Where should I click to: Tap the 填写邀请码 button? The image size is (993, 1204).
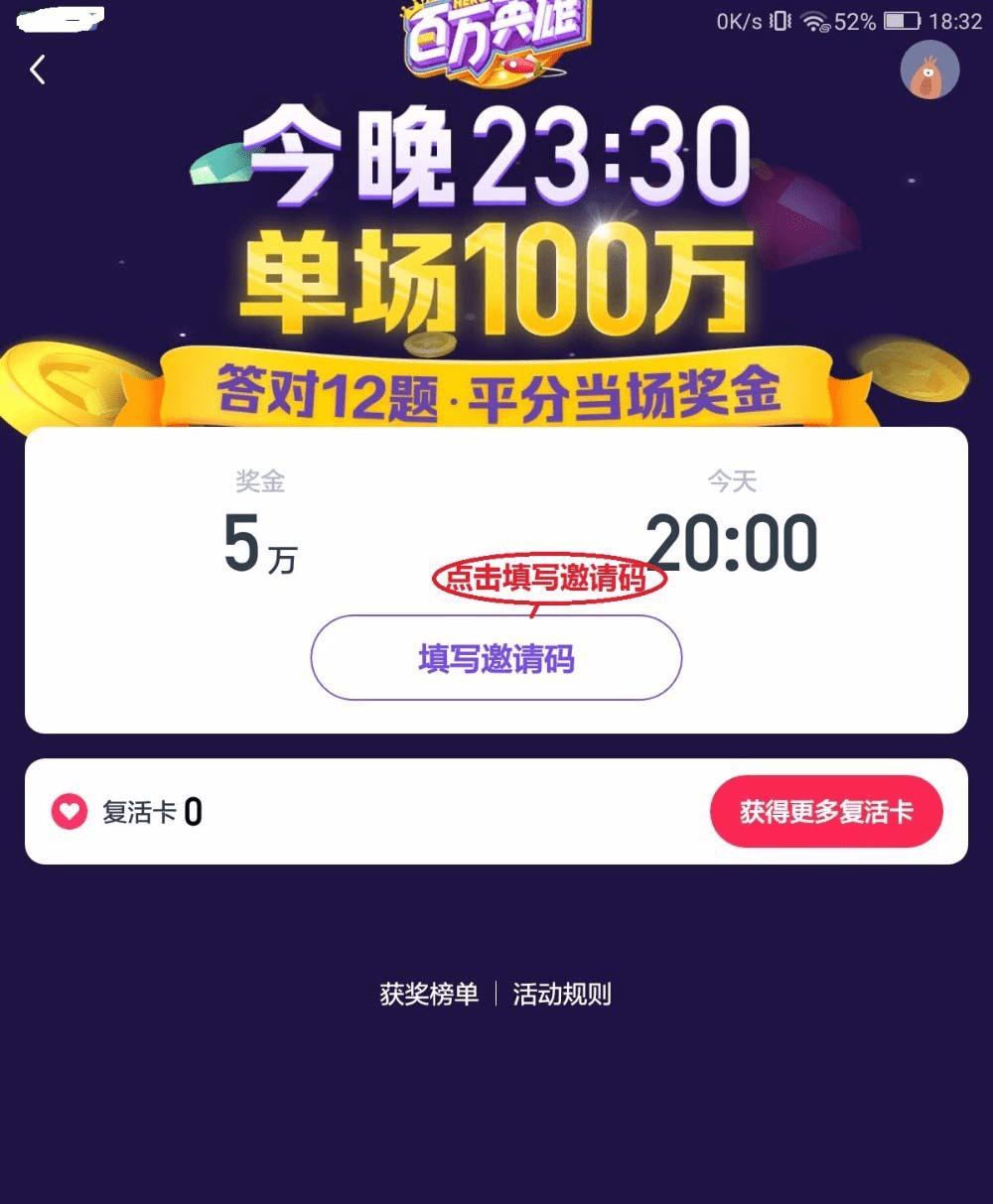pos(496,659)
